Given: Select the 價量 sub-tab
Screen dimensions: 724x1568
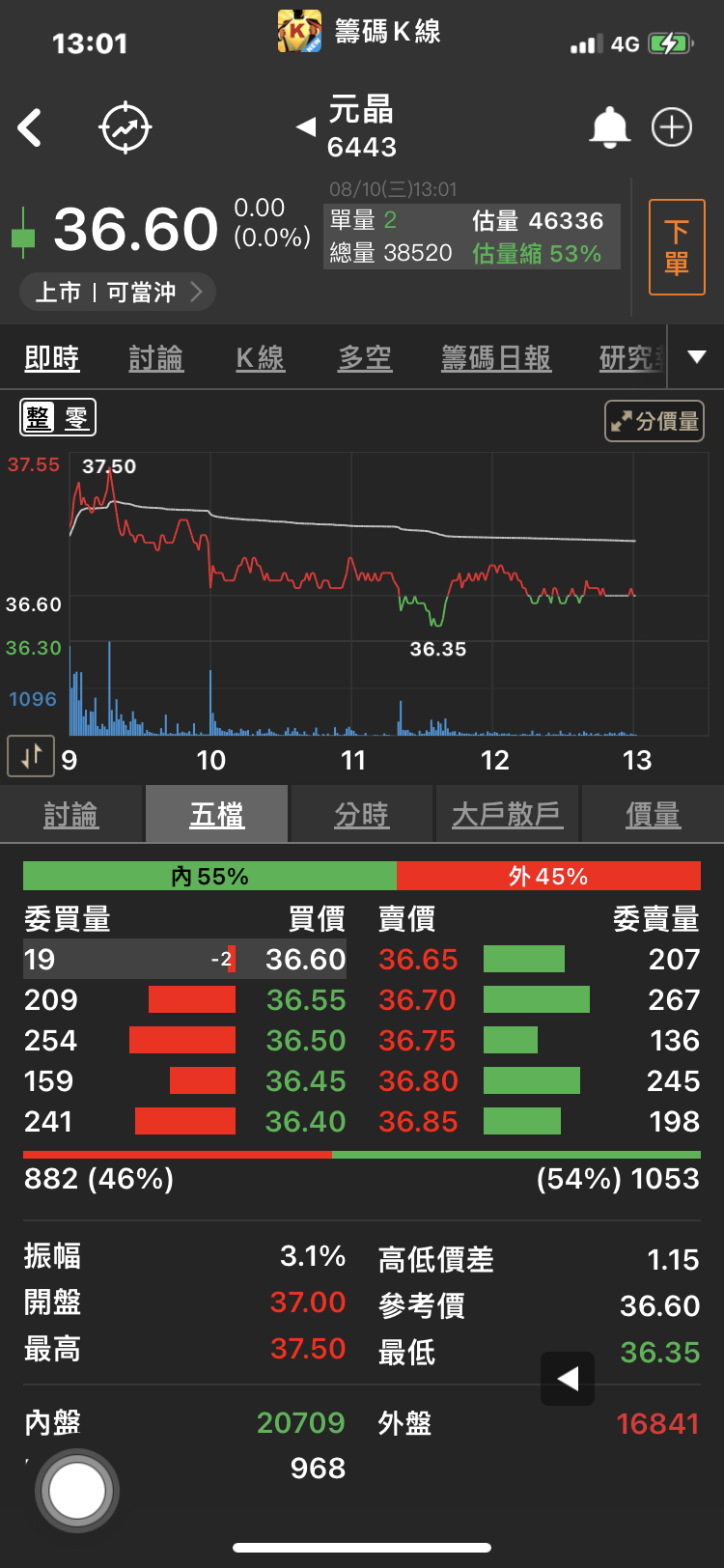Looking at the screenshot, I should pos(653,815).
